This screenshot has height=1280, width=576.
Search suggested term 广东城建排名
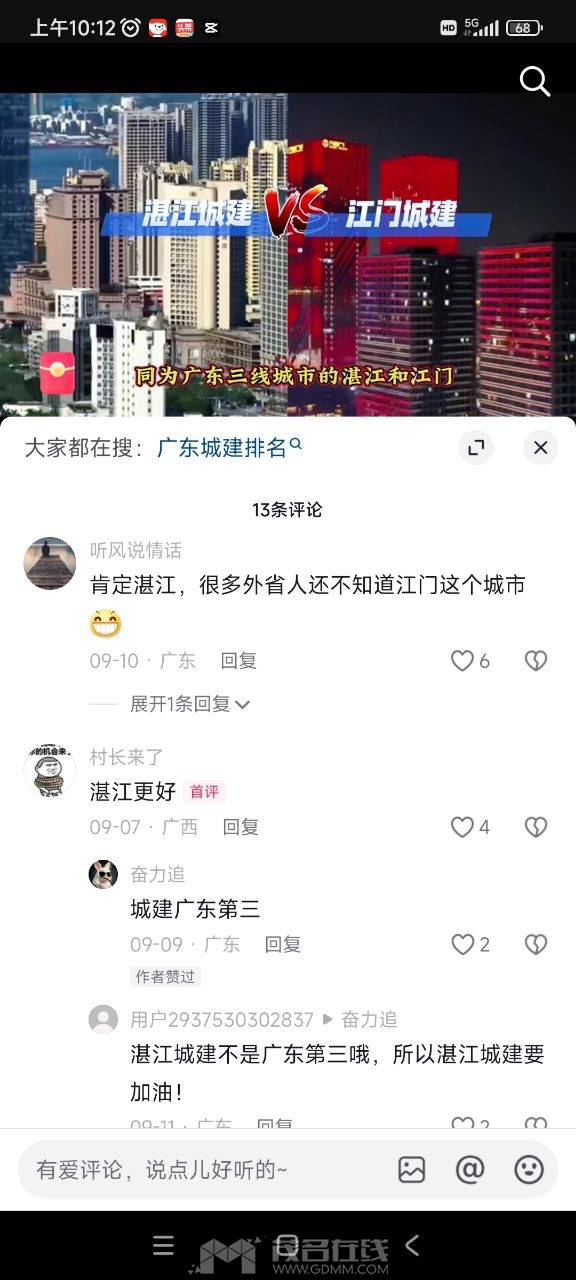click(229, 447)
